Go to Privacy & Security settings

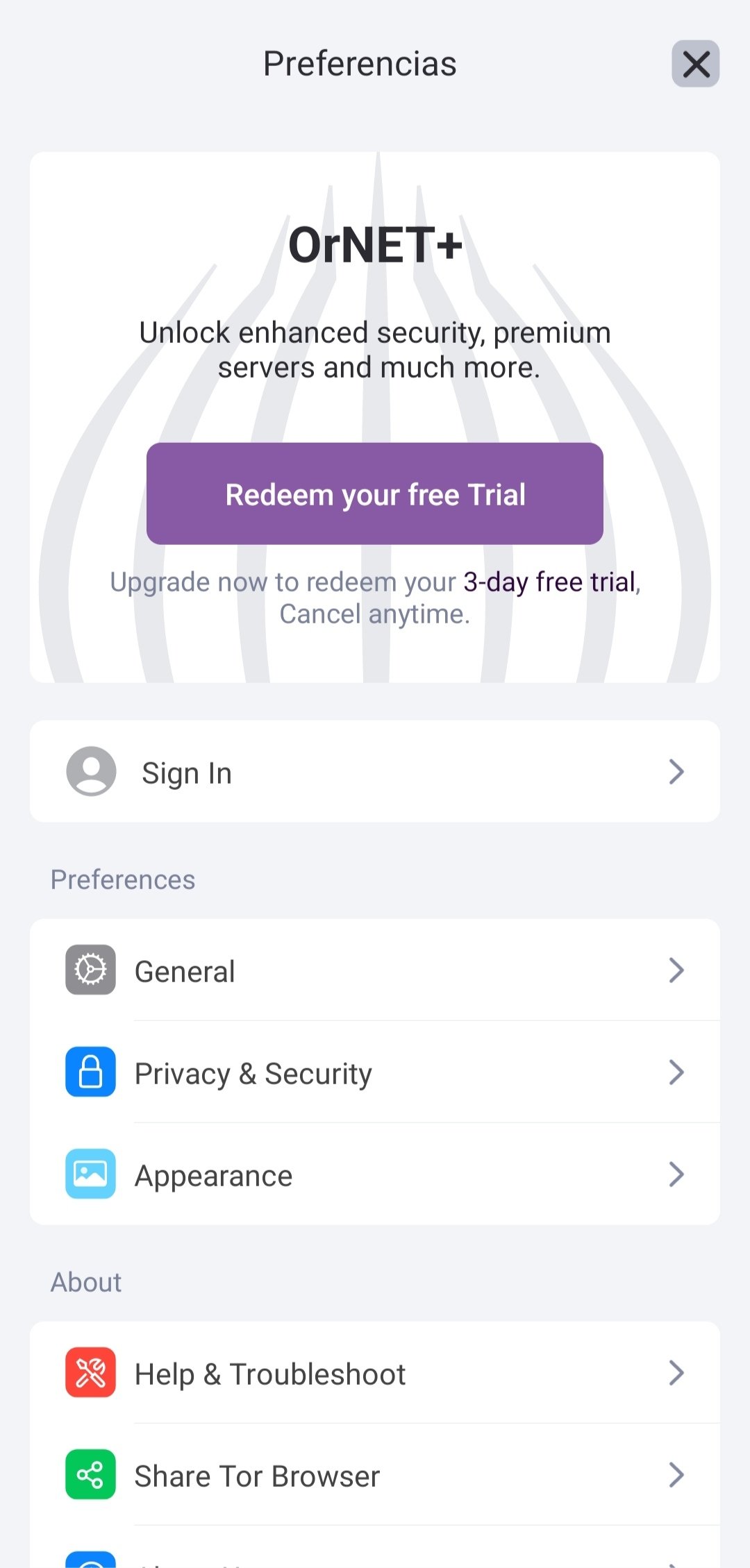(x=375, y=1072)
